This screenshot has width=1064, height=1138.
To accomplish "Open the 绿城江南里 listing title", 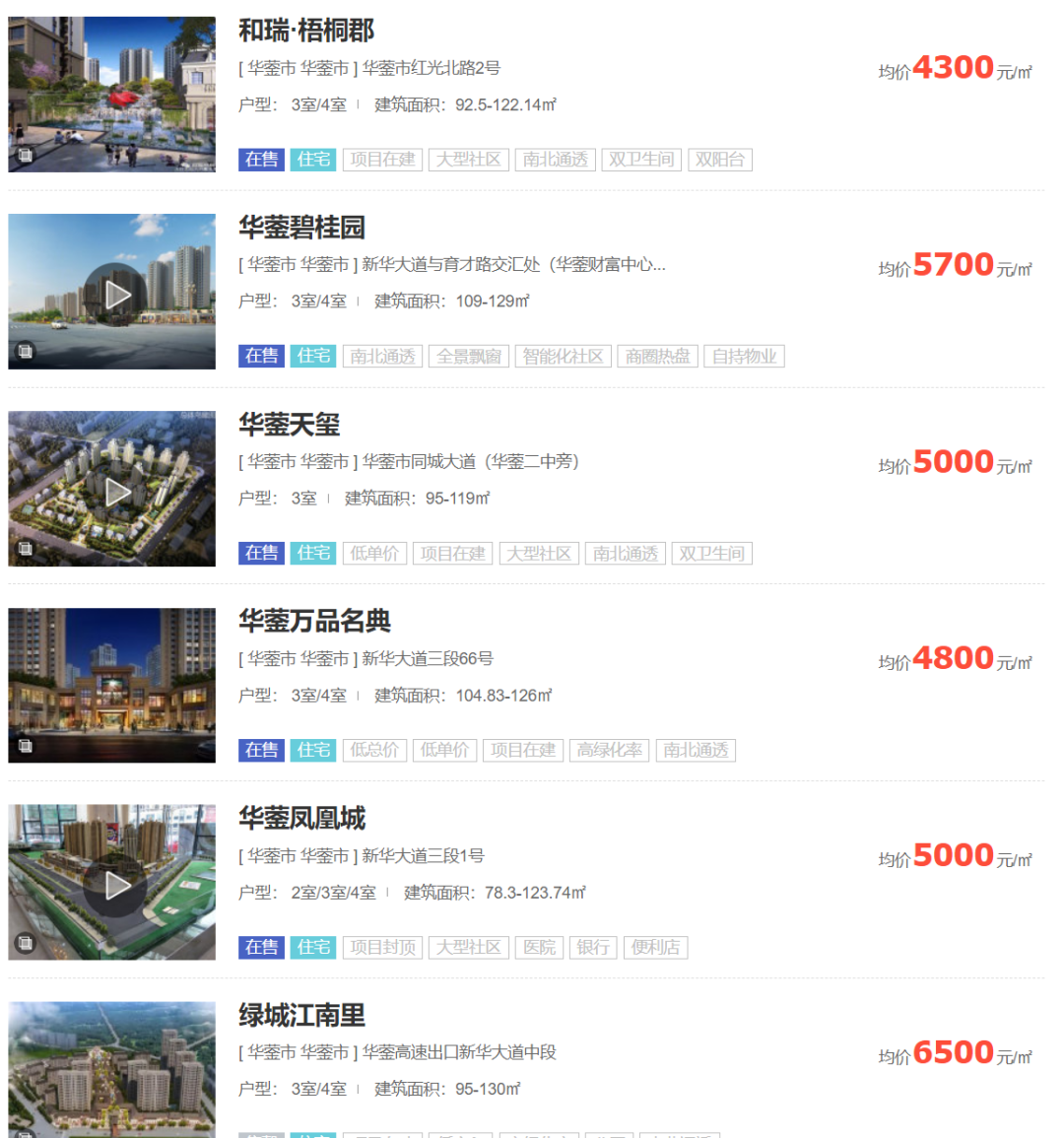I will pos(301,1015).
